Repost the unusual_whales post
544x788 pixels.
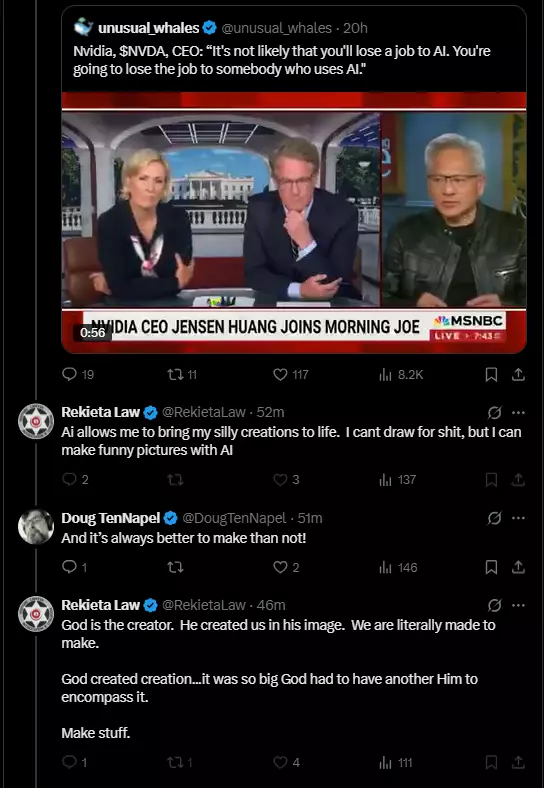182,374
